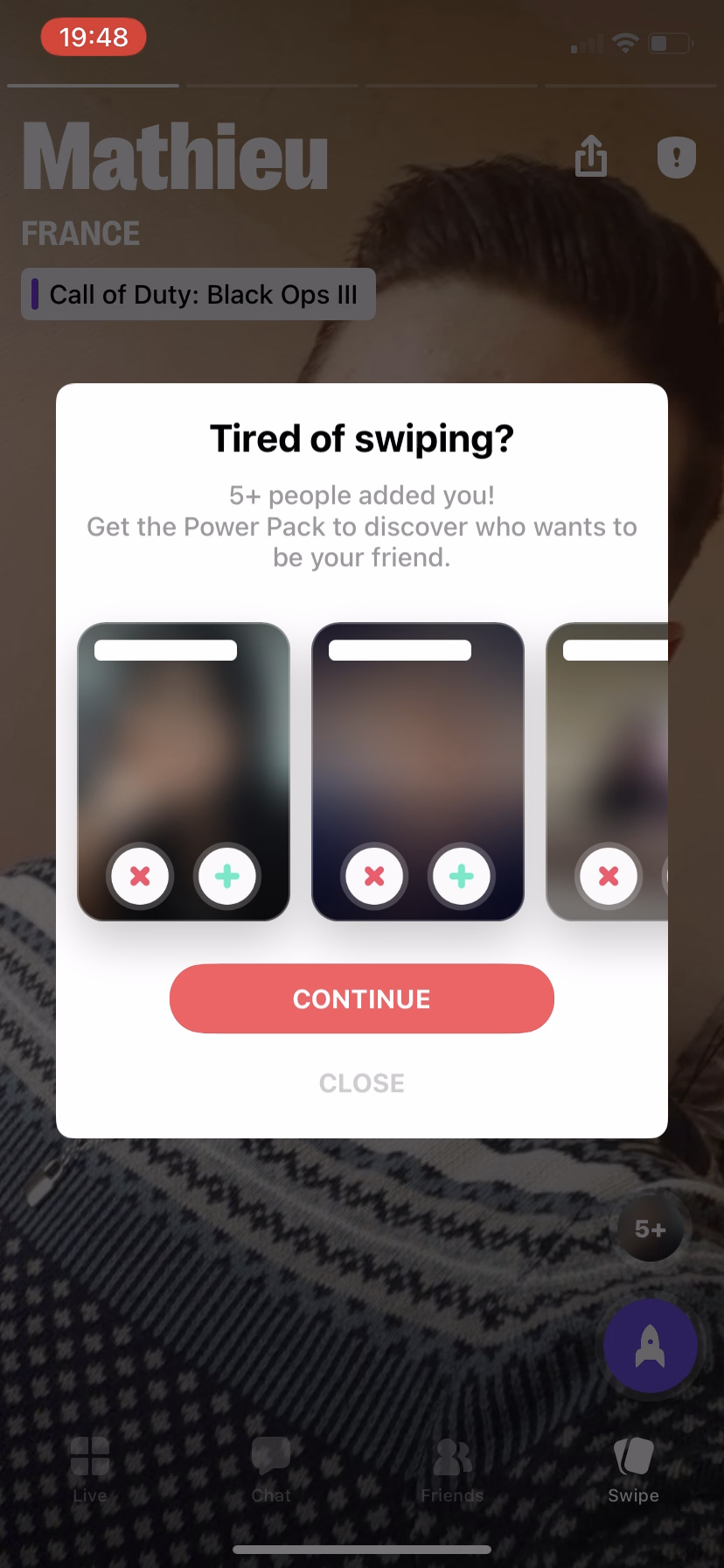Image resolution: width=724 pixels, height=1568 pixels.
Task: Add the first blurred profile as friend
Action: pyautogui.click(x=227, y=876)
